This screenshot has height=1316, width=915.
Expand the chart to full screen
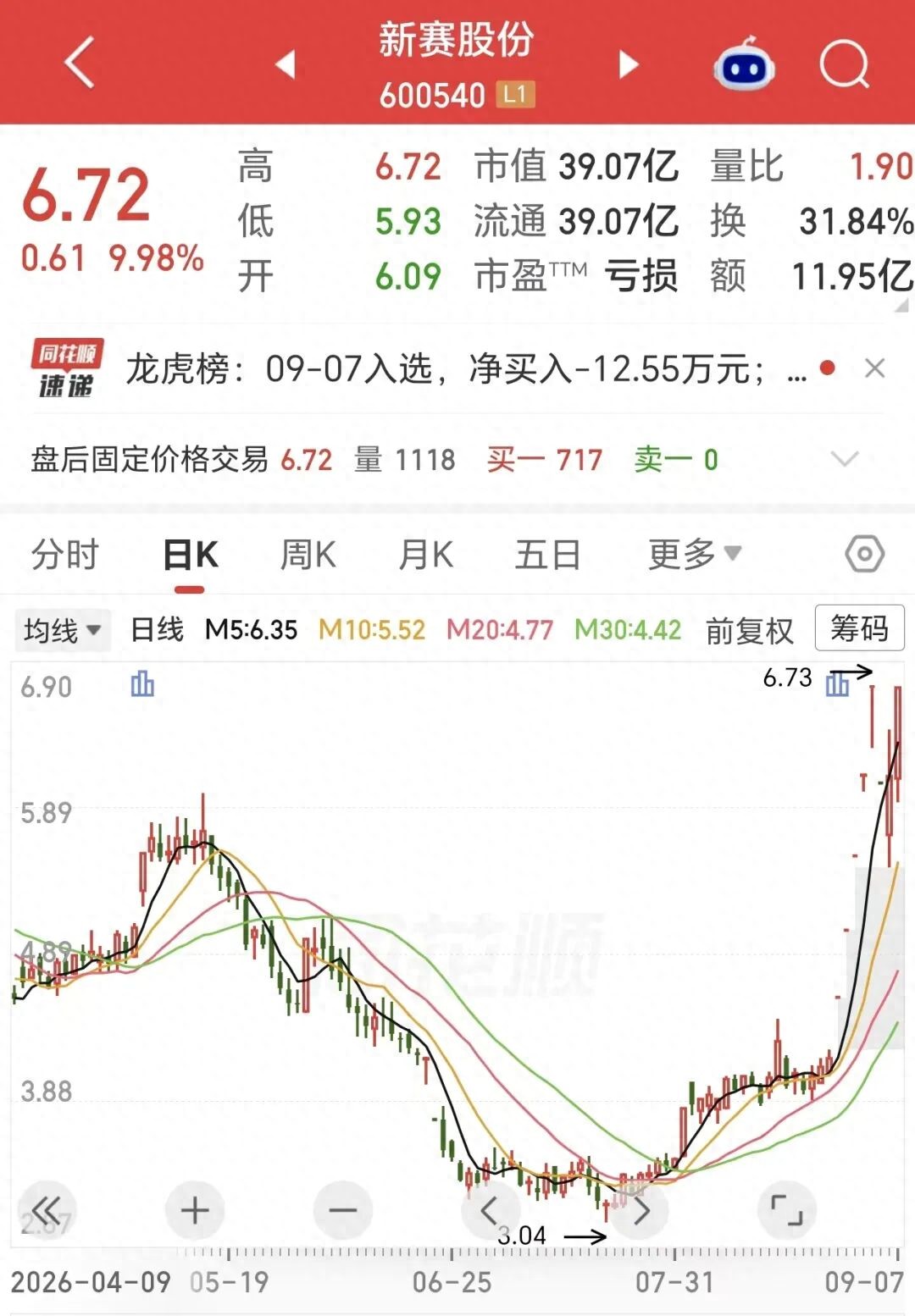pyautogui.click(x=787, y=1210)
